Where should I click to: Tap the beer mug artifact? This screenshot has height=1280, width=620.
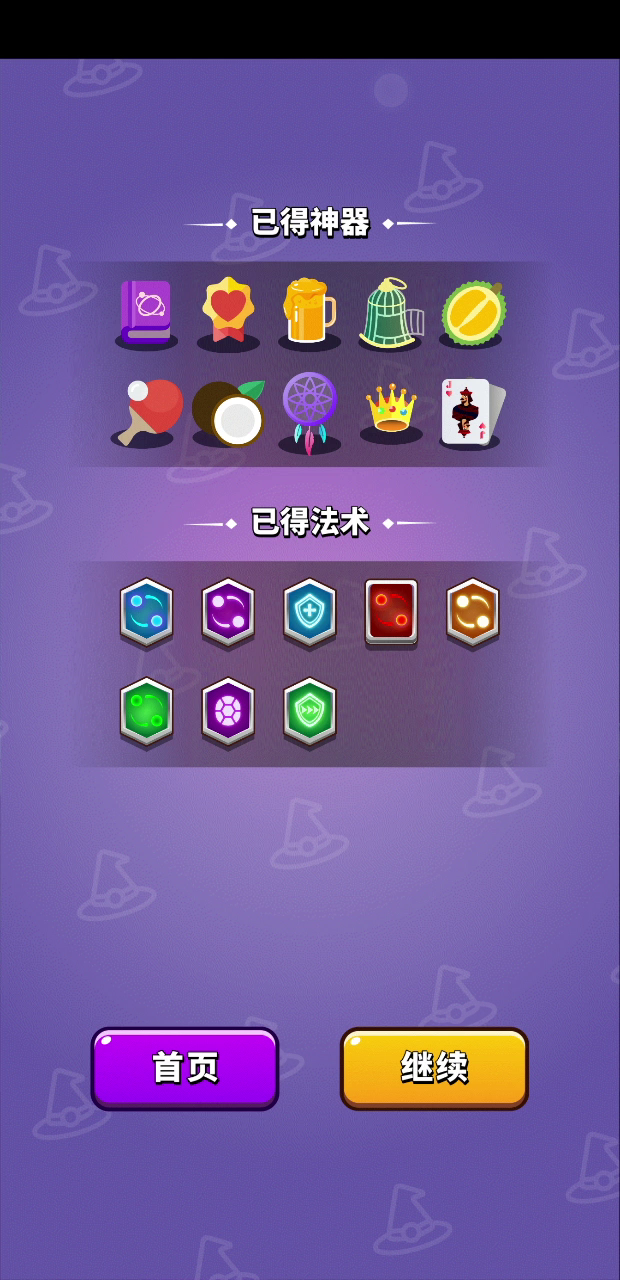coord(309,311)
